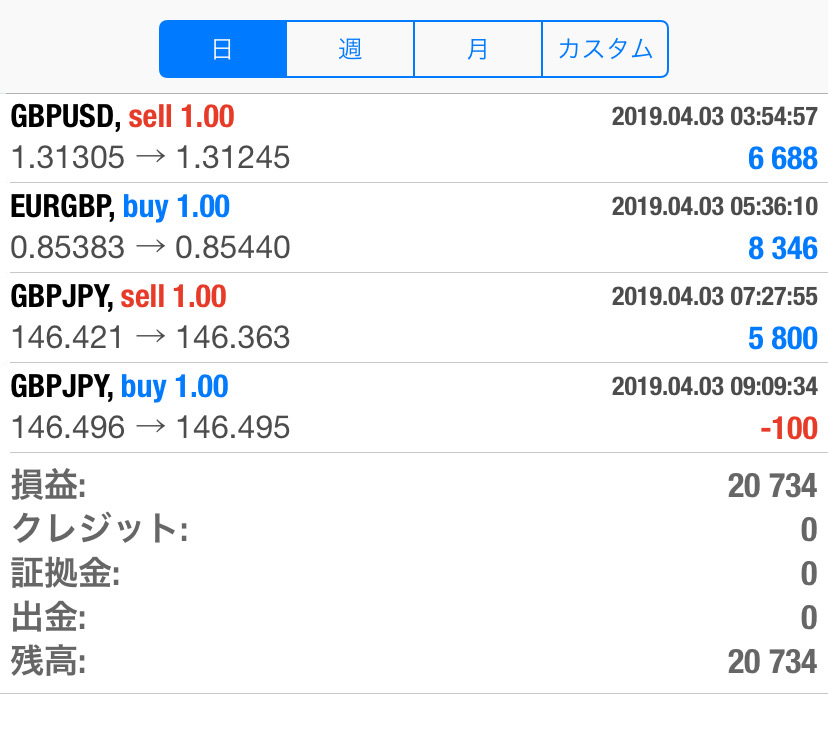Choose the カスタム custom period
This screenshot has height=750, width=828.
click(x=605, y=49)
